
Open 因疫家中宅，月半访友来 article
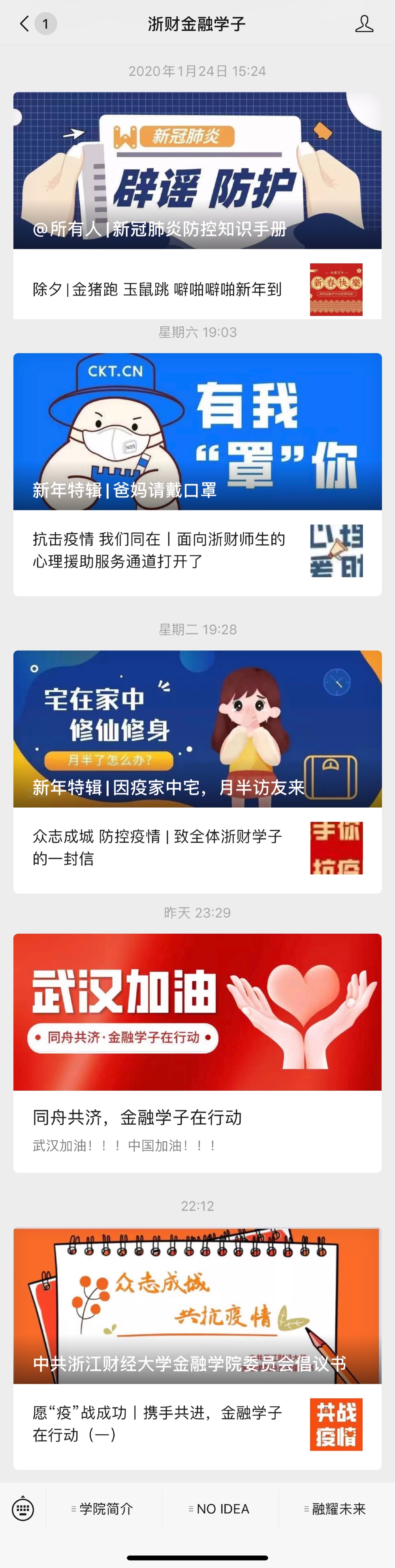pyautogui.click(x=197, y=728)
